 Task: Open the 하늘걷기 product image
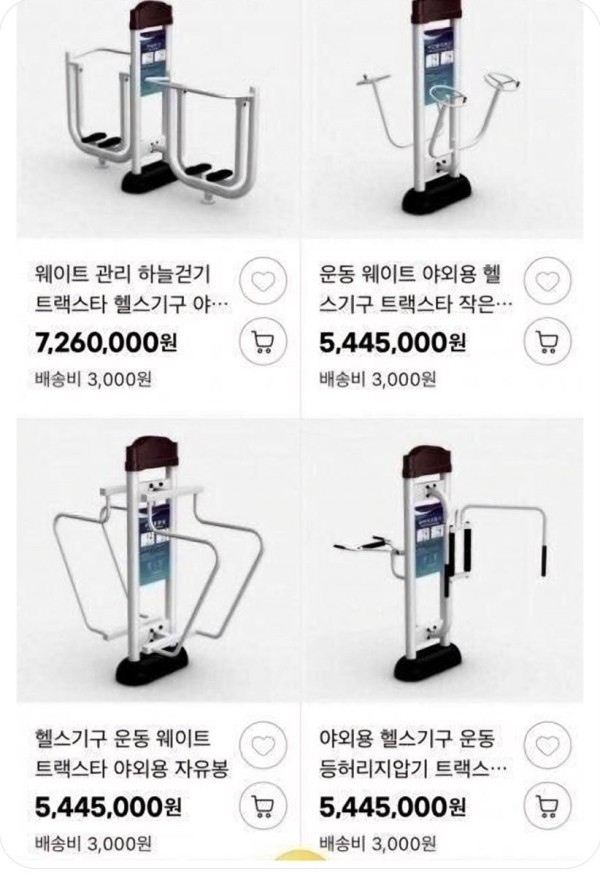pyautogui.click(x=150, y=120)
